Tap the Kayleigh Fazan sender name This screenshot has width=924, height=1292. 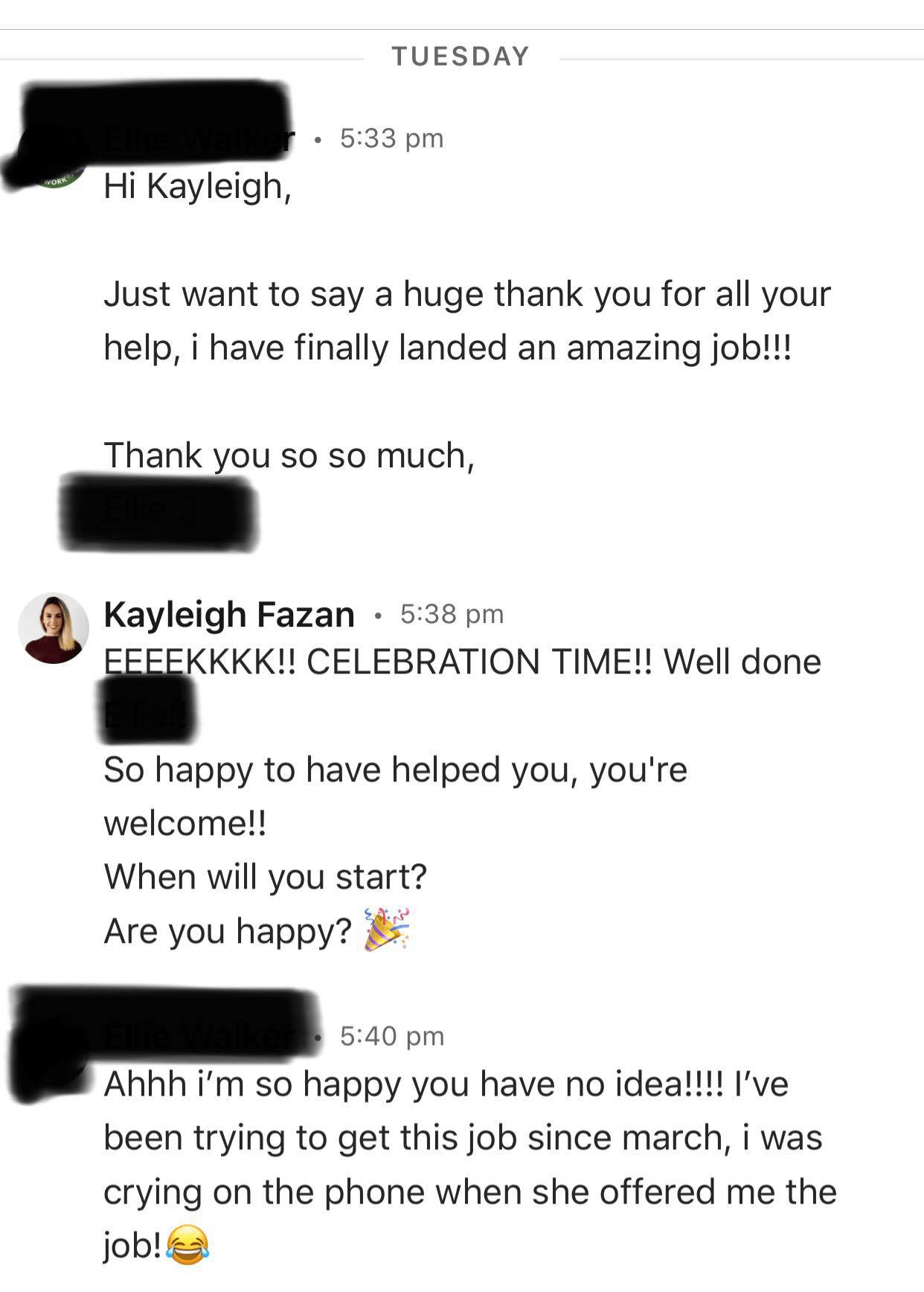[x=229, y=615]
